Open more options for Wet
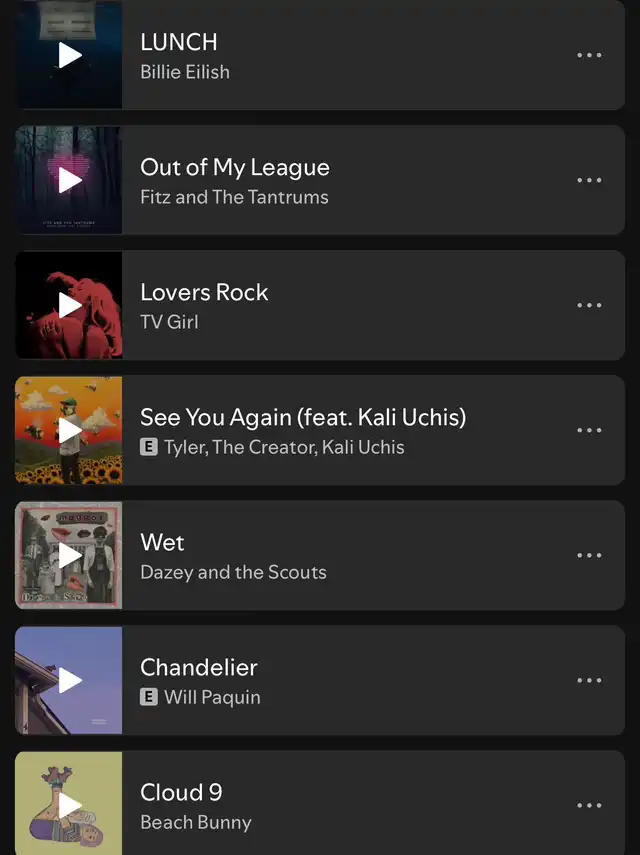Image resolution: width=640 pixels, height=855 pixels. click(589, 556)
